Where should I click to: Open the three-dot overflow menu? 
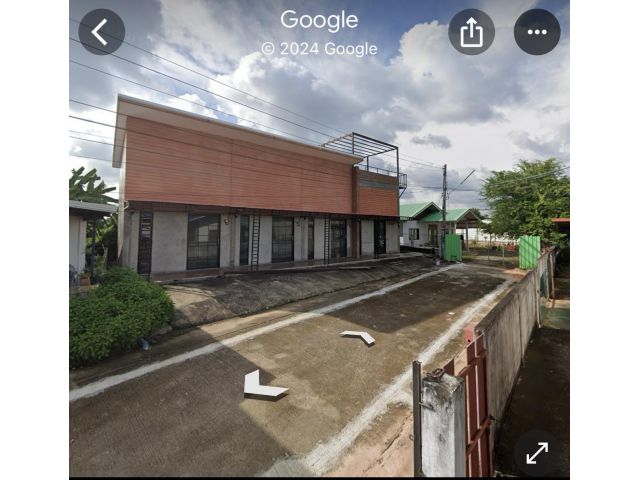tap(537, 32)
